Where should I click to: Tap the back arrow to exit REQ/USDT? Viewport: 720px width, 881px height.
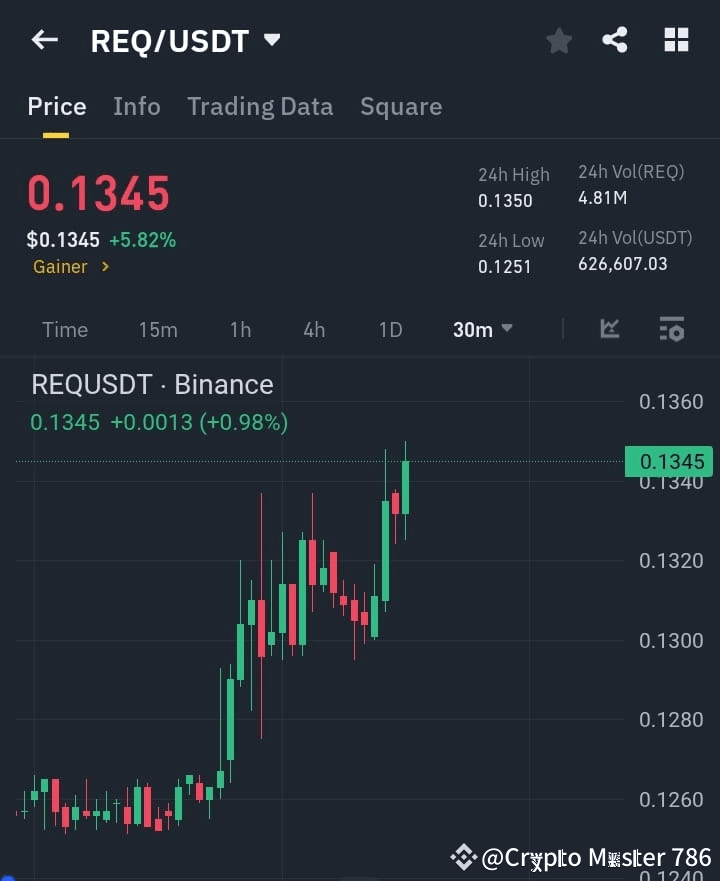(x=43, y=40)
